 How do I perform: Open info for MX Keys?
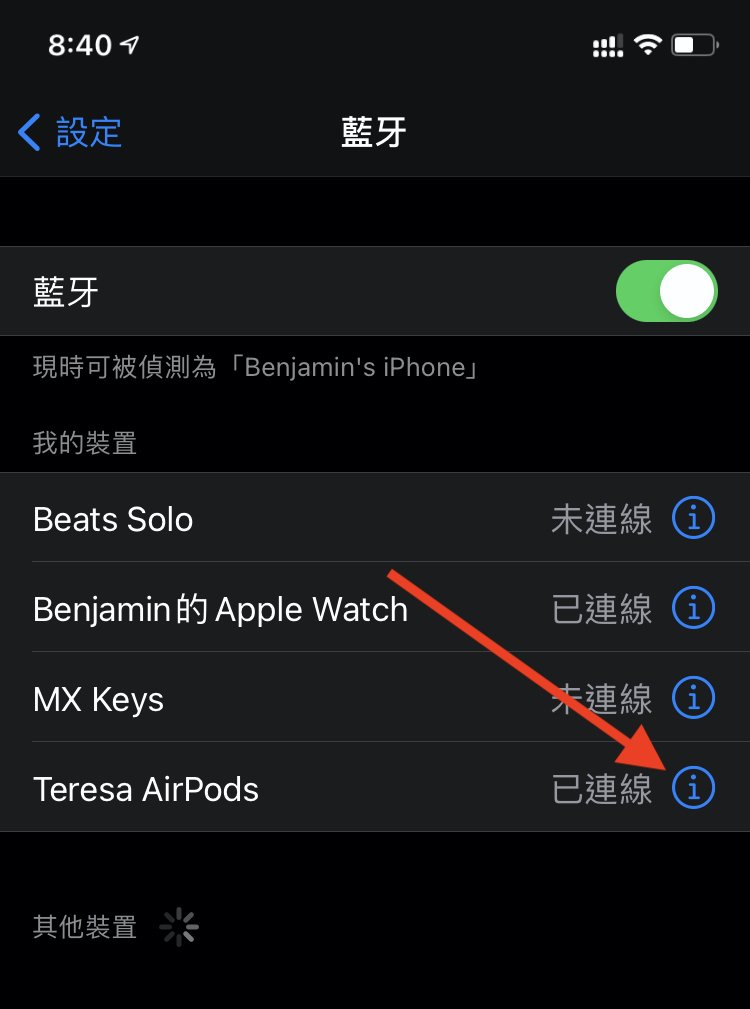click(693, 698)
